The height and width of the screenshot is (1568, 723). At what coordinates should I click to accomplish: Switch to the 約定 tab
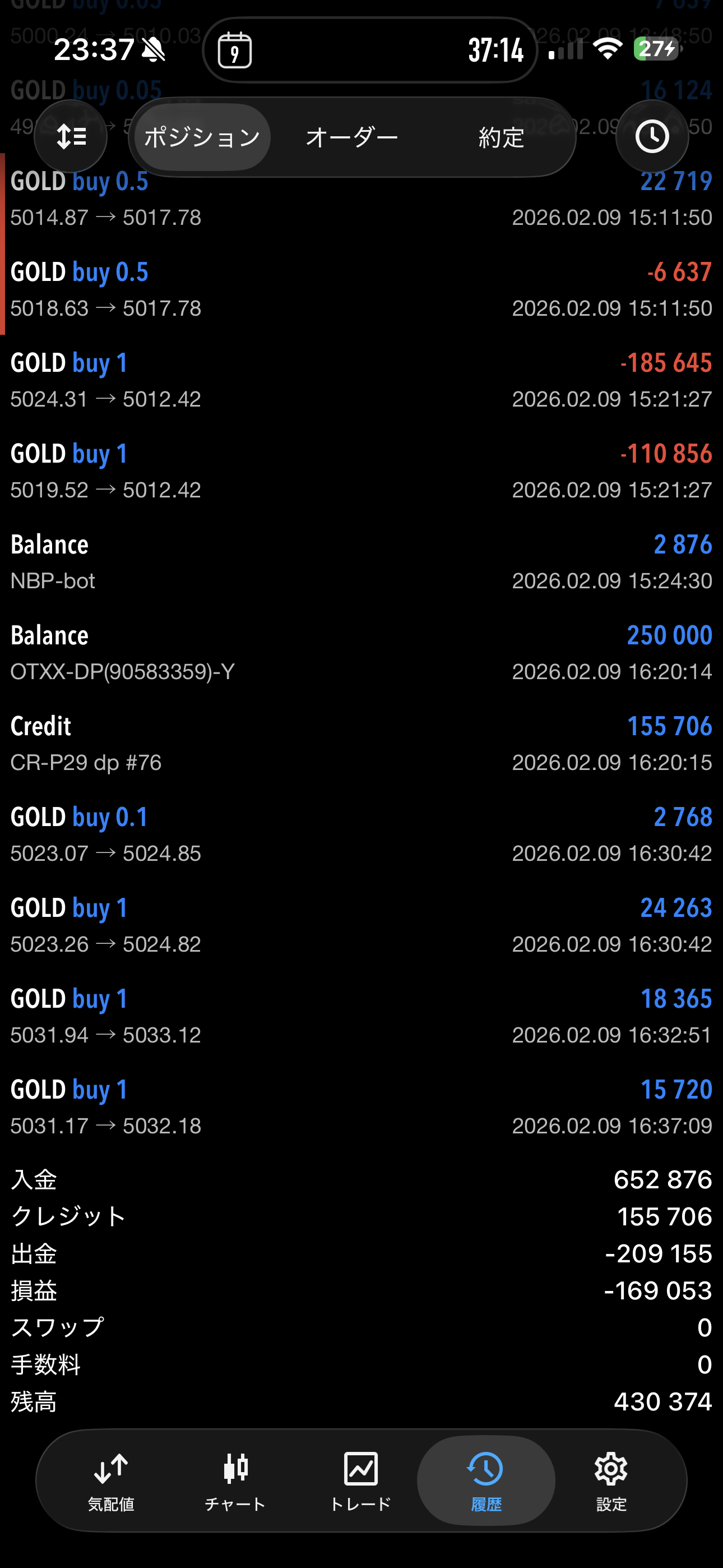point(501,137)
